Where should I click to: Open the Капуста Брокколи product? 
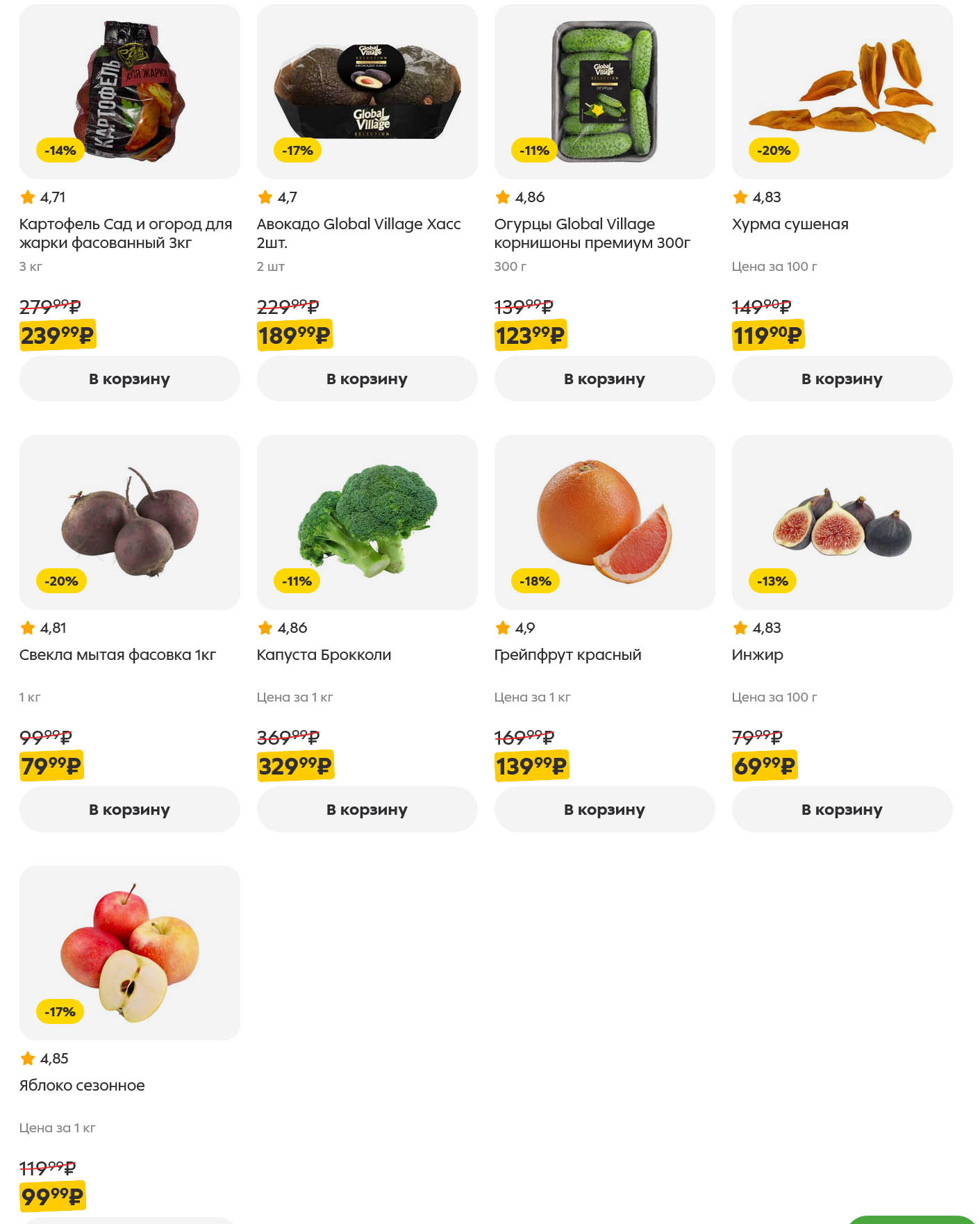(x=367, y=522)
